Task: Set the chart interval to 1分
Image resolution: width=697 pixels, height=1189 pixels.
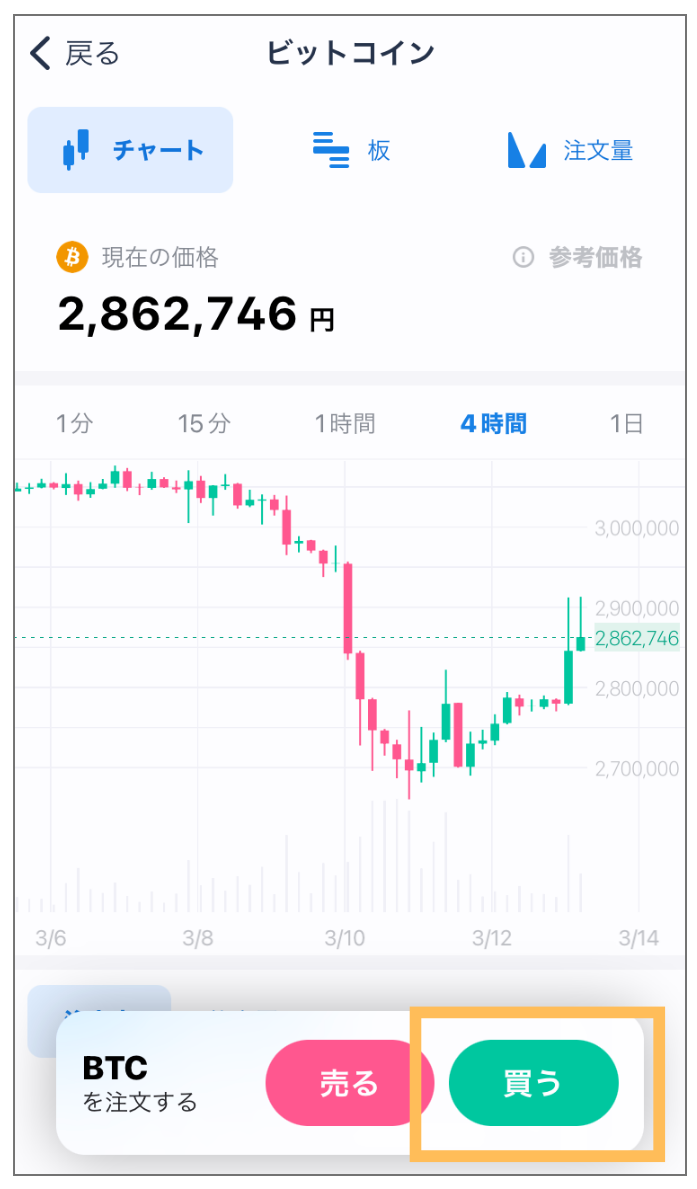Action: point(74,423)
